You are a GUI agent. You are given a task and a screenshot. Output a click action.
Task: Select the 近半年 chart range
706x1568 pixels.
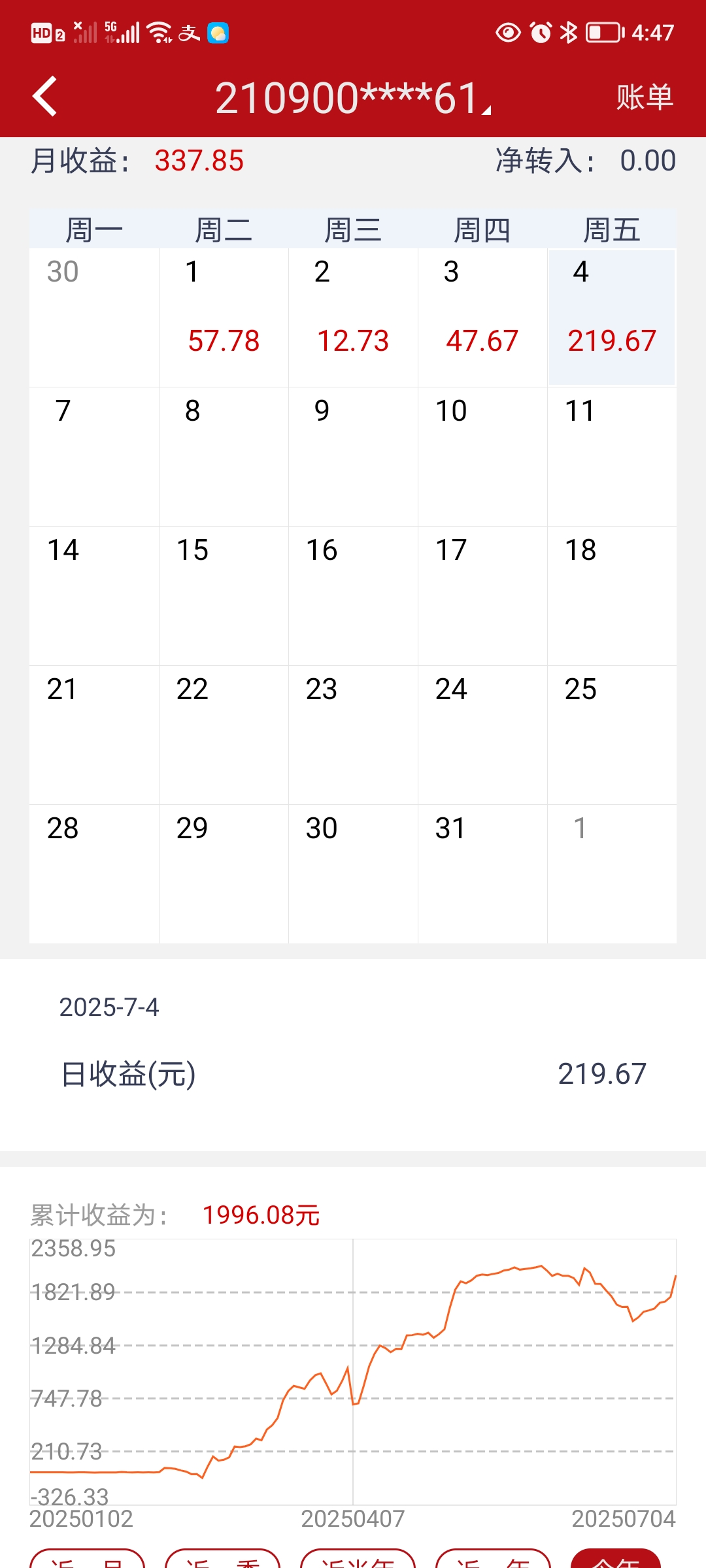click(358, 1560)
